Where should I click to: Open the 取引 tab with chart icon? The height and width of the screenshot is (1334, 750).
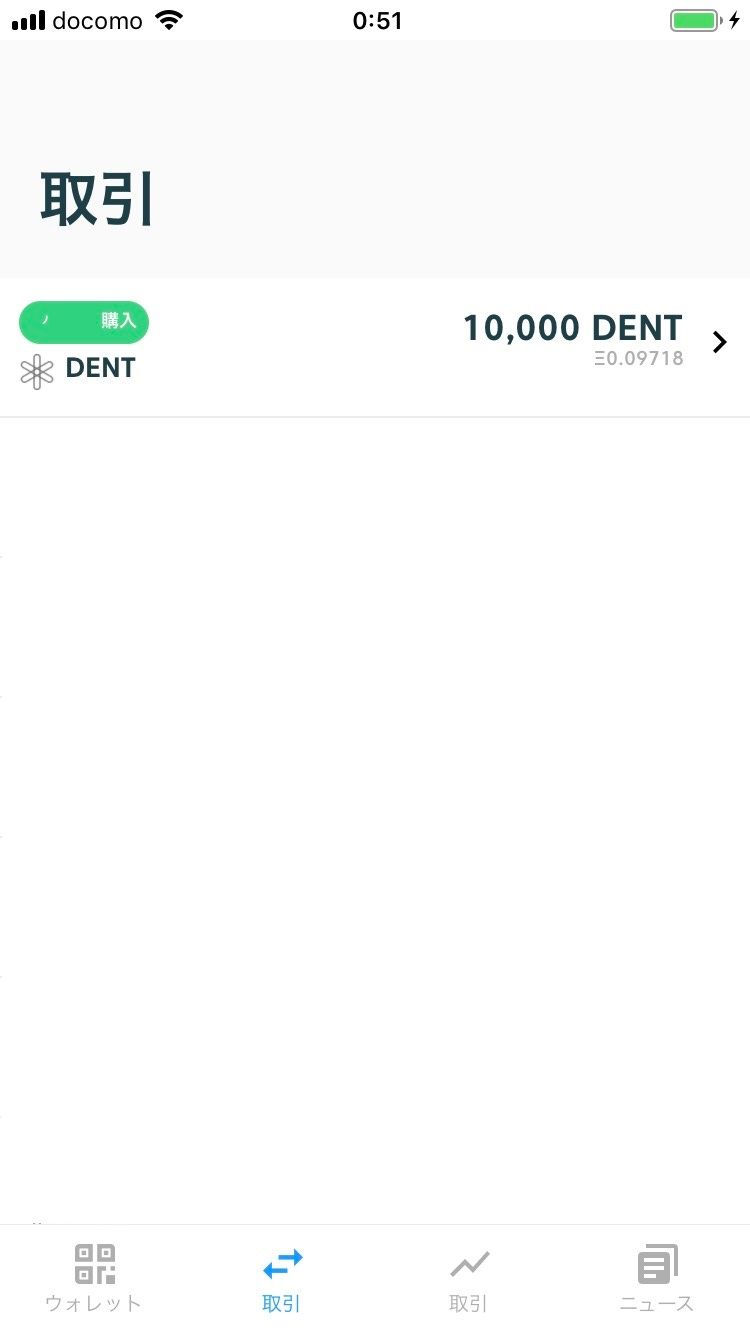(469, 1278)
